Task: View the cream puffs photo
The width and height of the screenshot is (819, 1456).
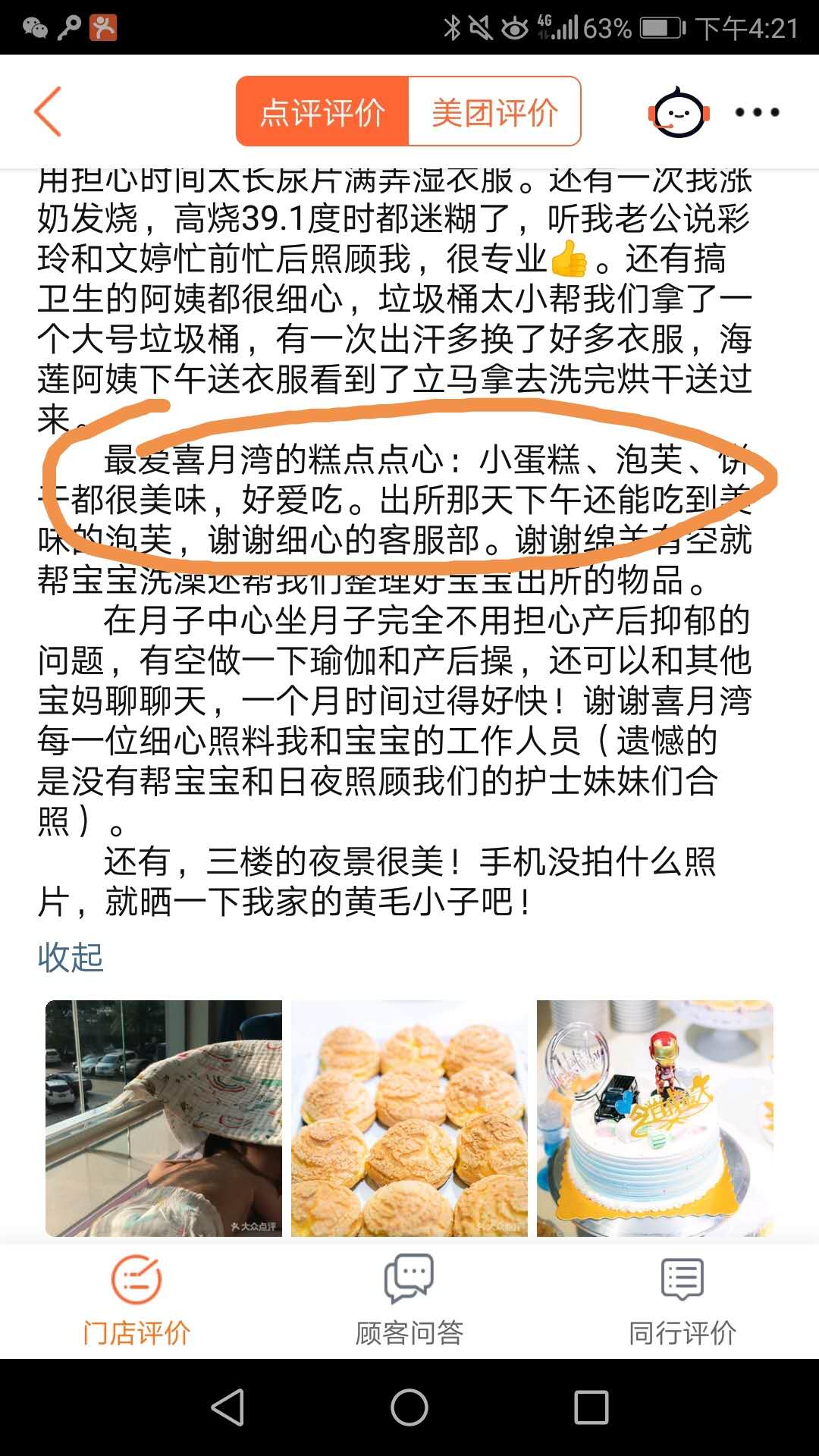Action: [409, 1118]
